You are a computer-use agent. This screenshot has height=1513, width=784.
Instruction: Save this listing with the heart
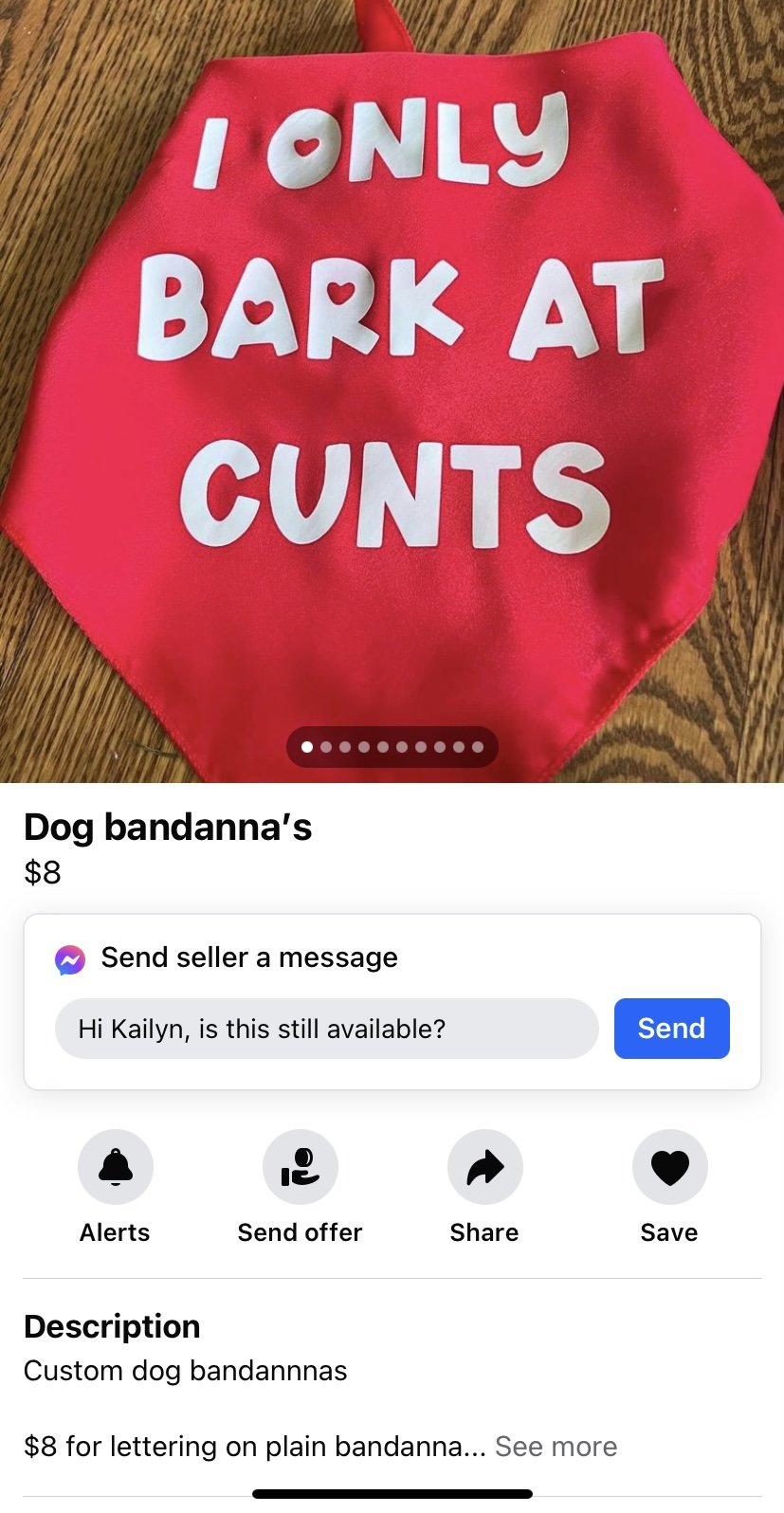pos(669,1167)
